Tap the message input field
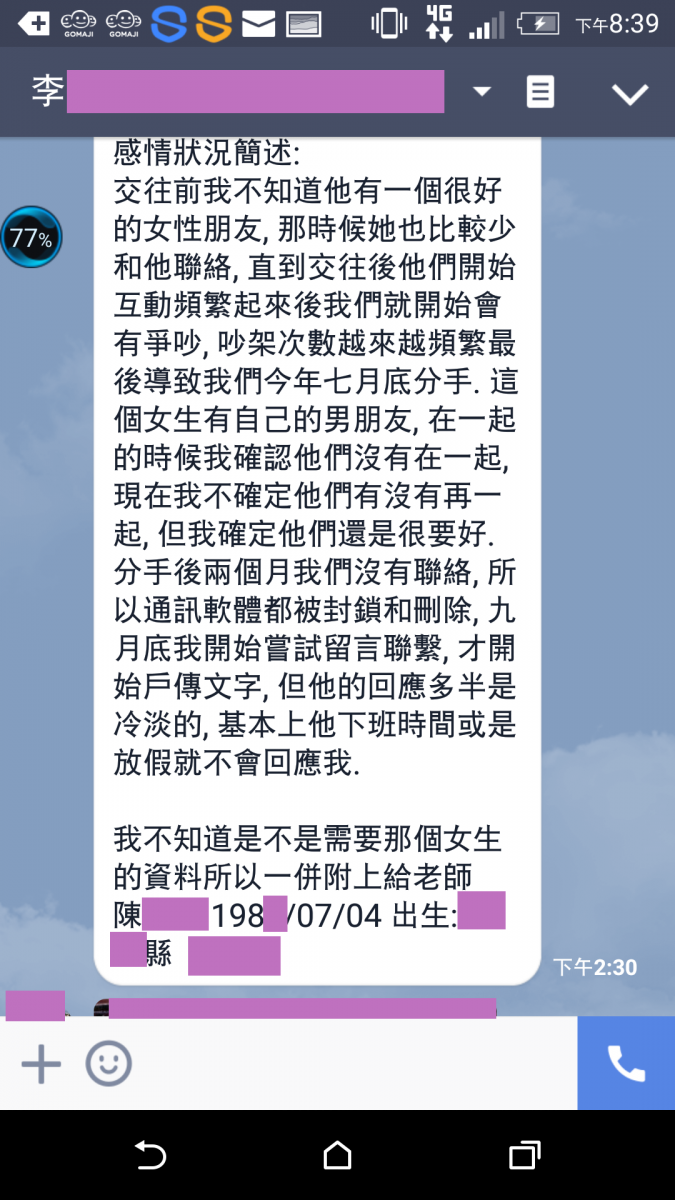Screen dimensions: 675x1200 350,1064
